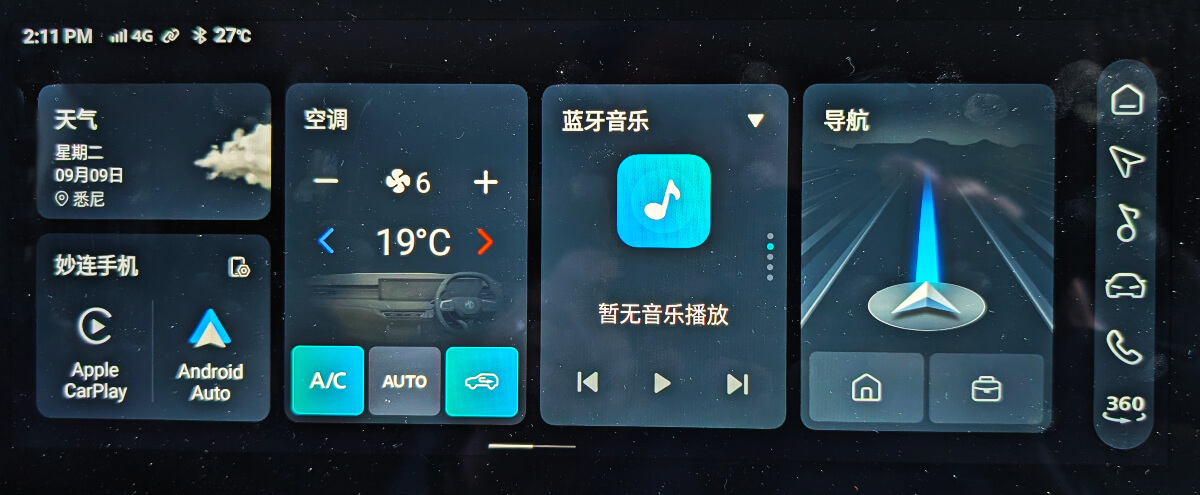Open phone connection settings icon in 妙连手机
Screen dimensions: 1200x495
(x=239, y=267)
